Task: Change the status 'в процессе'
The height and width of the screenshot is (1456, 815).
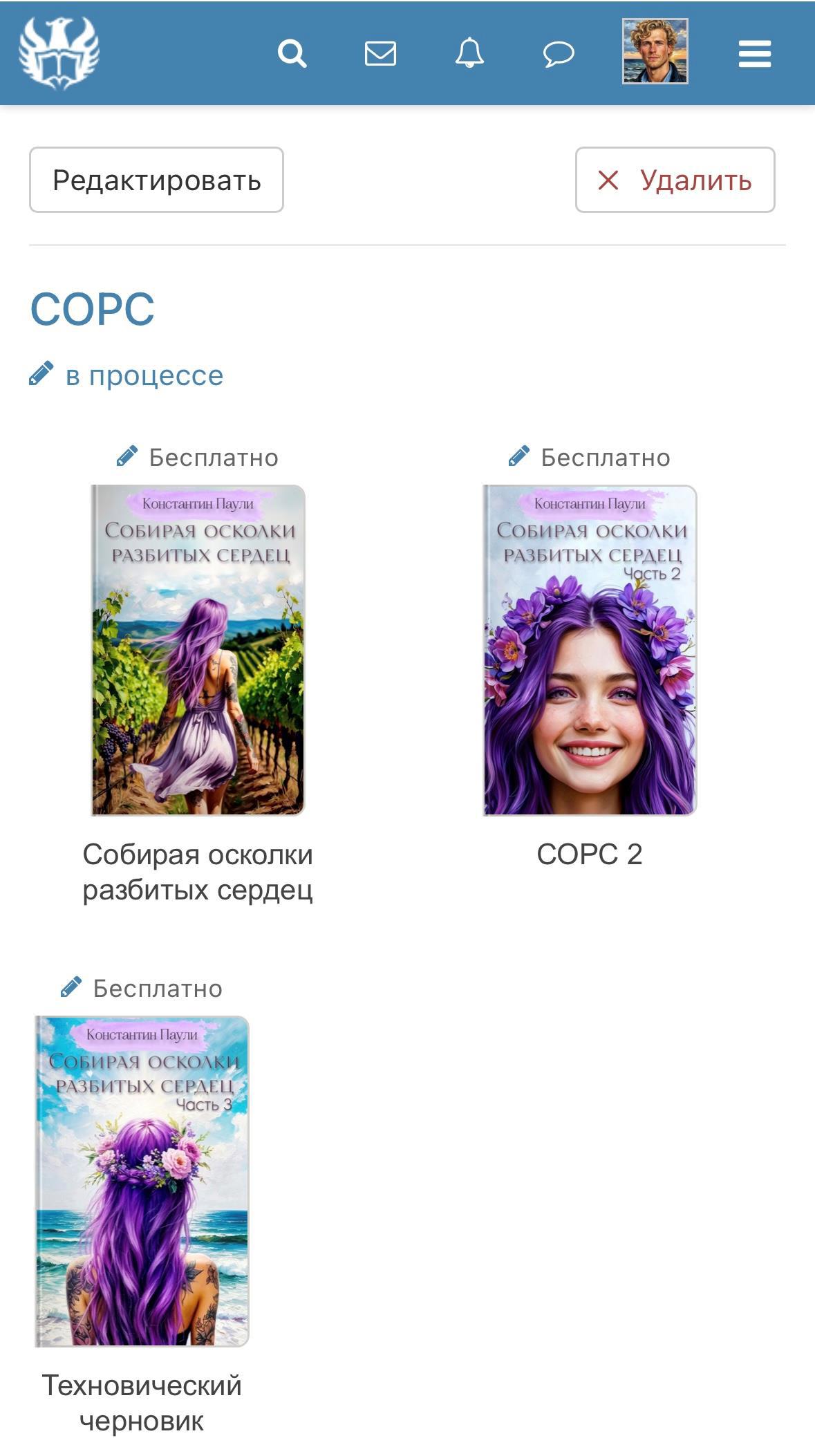Action: coord(127,375)
